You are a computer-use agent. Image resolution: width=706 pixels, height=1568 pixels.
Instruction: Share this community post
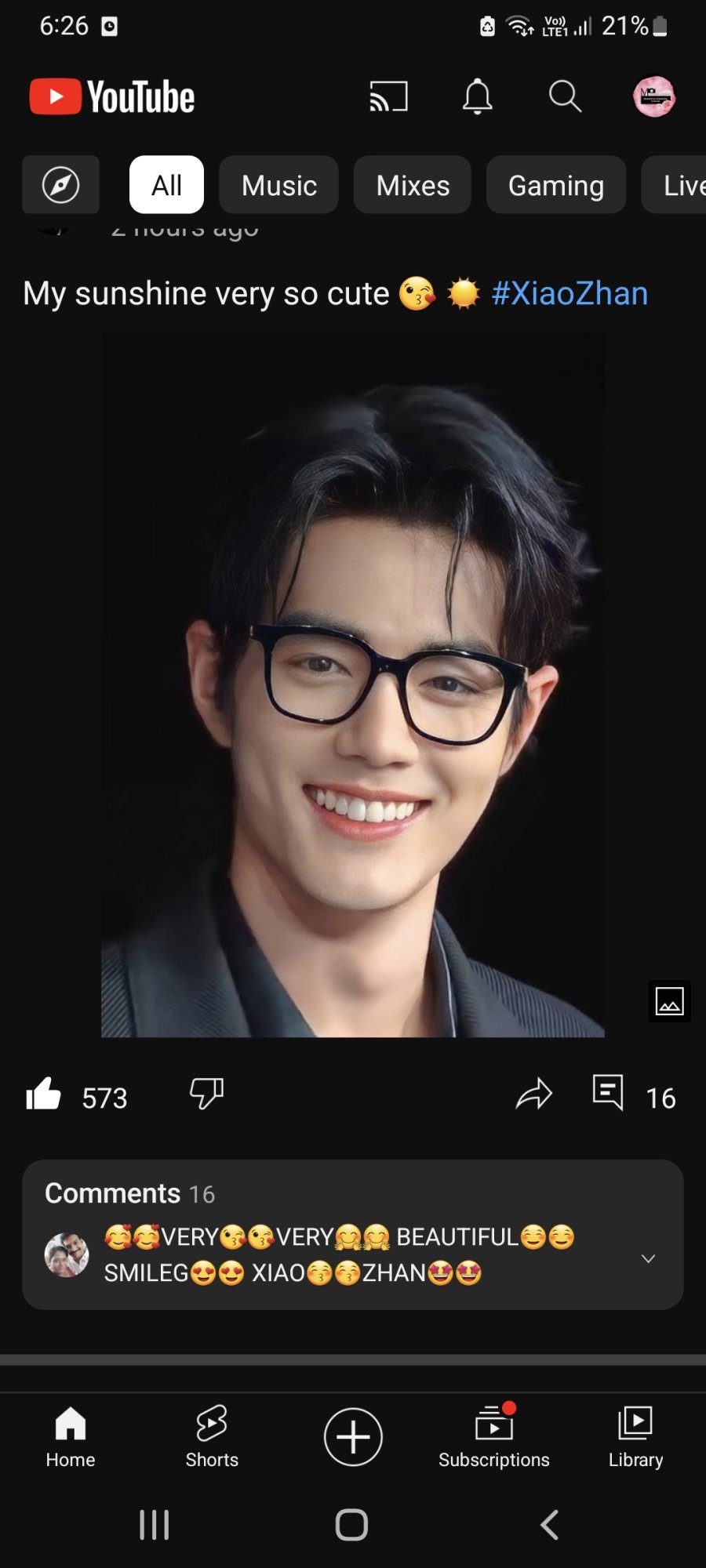[x=534, y=1094]
